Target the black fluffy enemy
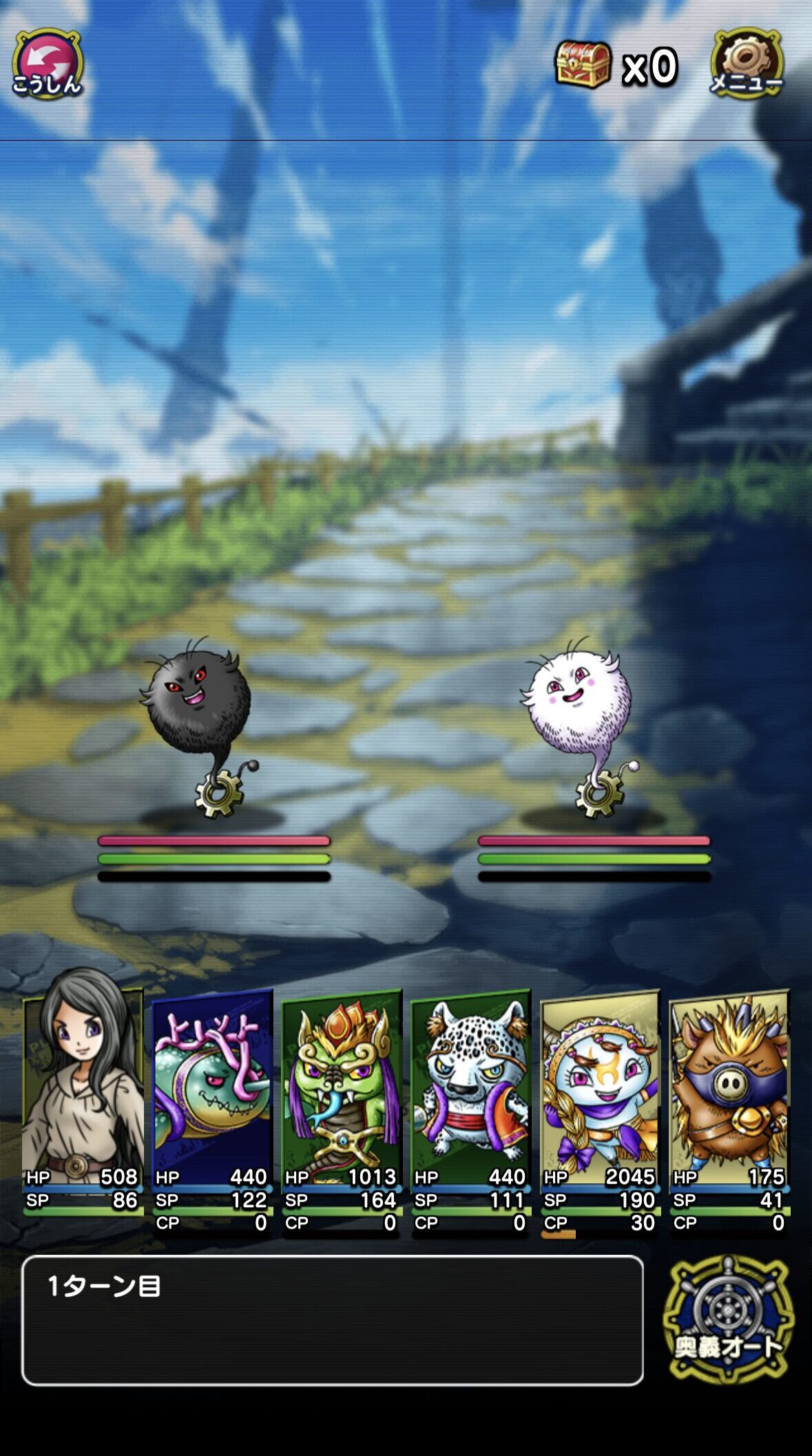This screenshot has width=812, height=1456. click(x=198, y=710)
